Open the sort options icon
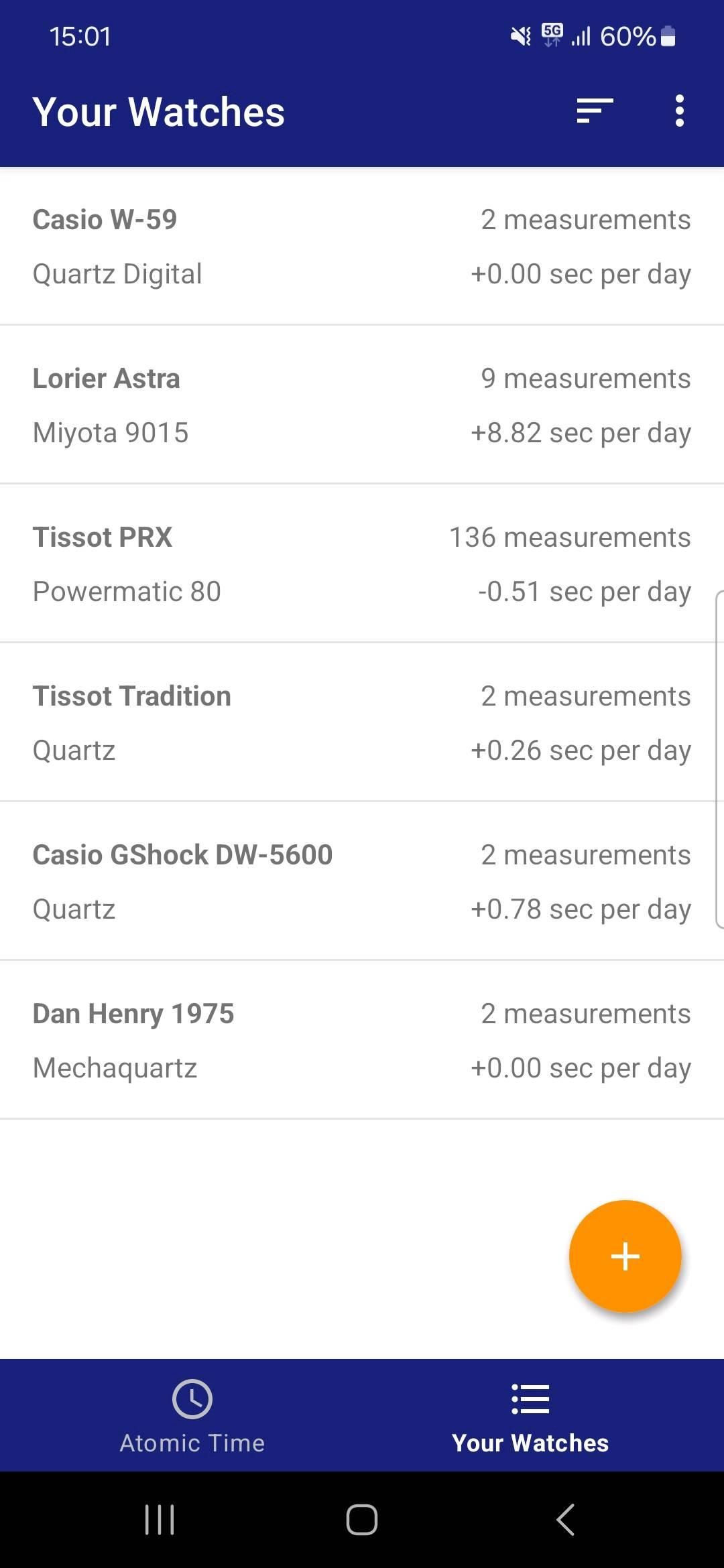 593,111
